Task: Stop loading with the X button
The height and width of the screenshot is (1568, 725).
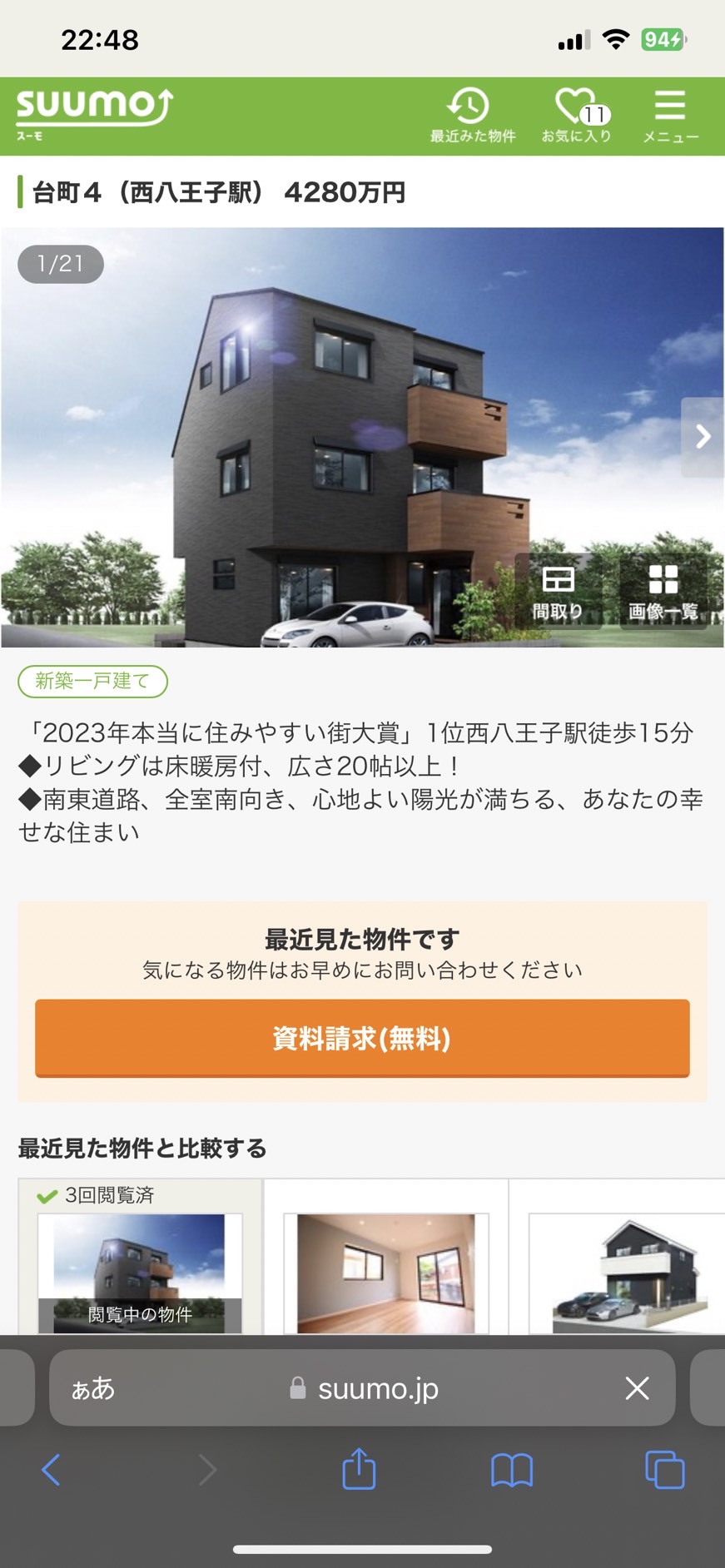Action: 638,1387
